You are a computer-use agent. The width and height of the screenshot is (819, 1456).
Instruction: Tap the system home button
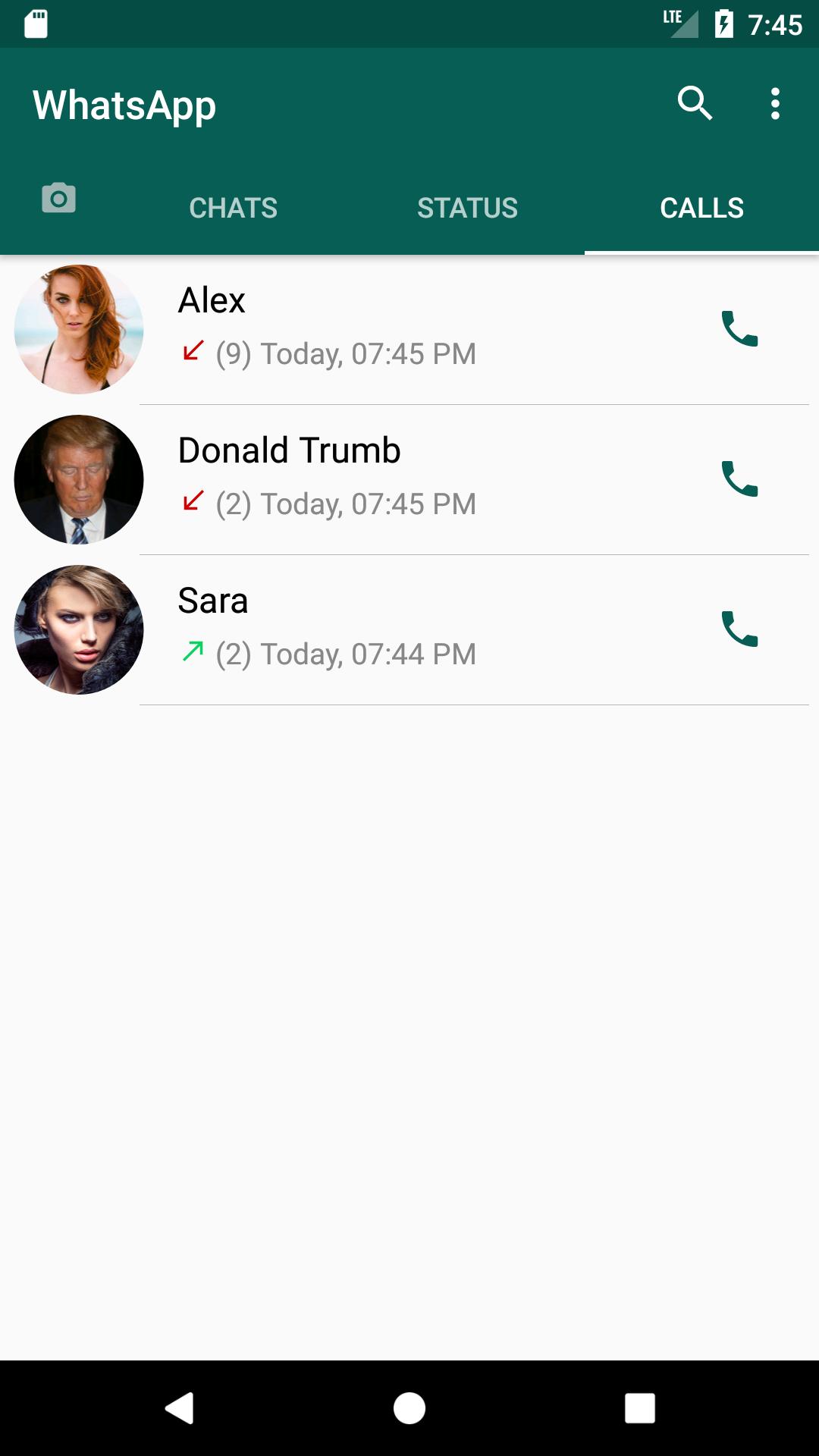pyautogui.click(x=409, y=1408)
